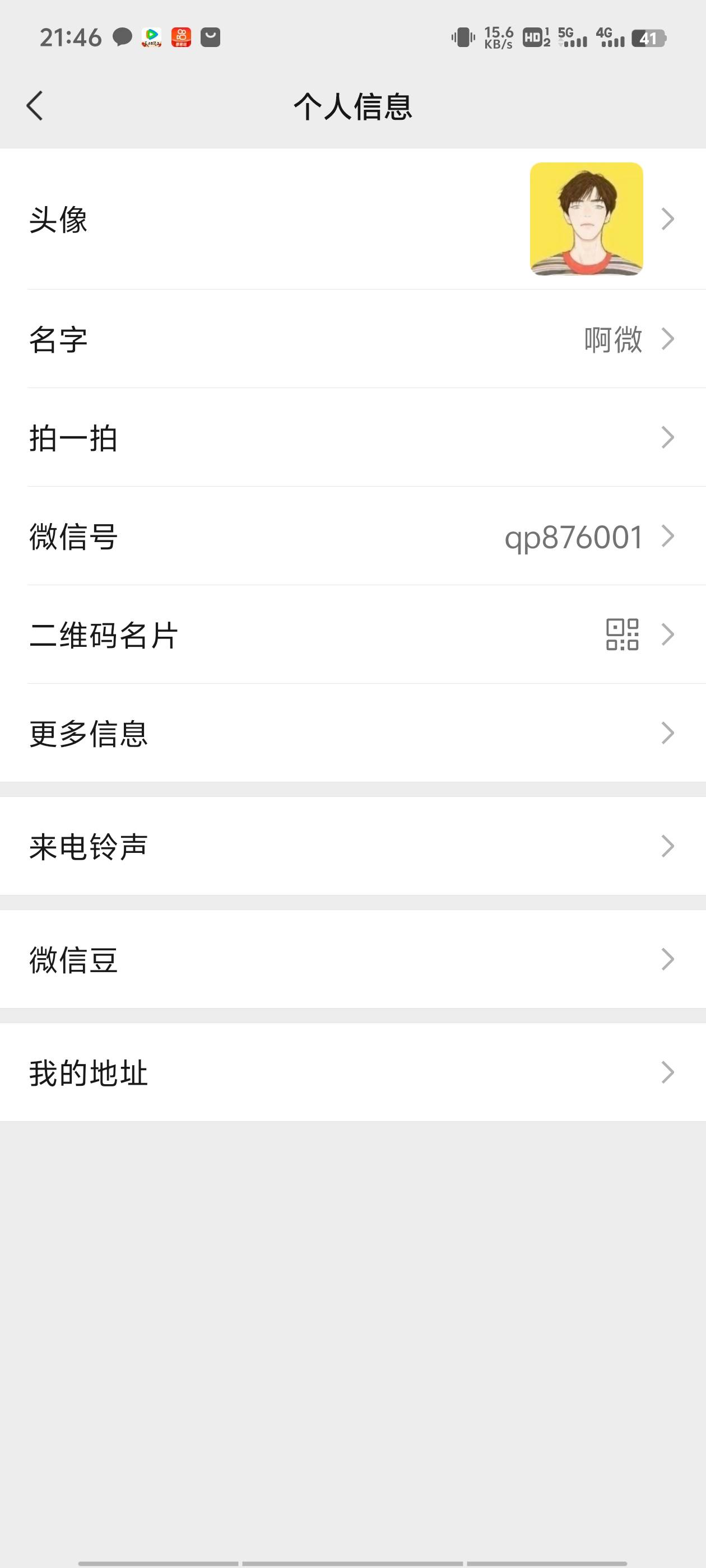Open 微信号 qp876001 row
The width and height of the screenshot is (706, 1568).
(352, 536)
